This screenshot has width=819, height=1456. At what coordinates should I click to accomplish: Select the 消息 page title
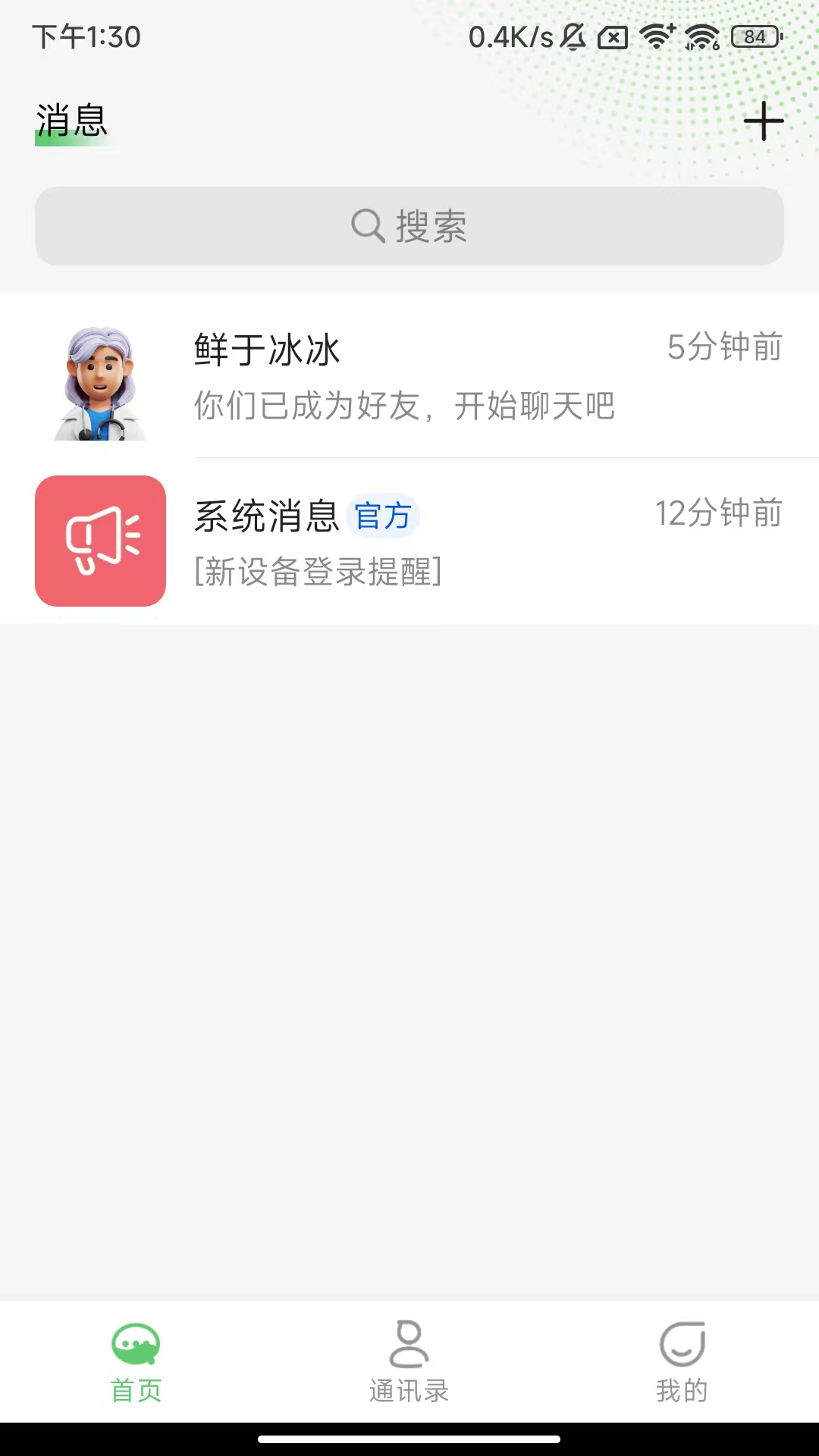[x=71, y=119]
